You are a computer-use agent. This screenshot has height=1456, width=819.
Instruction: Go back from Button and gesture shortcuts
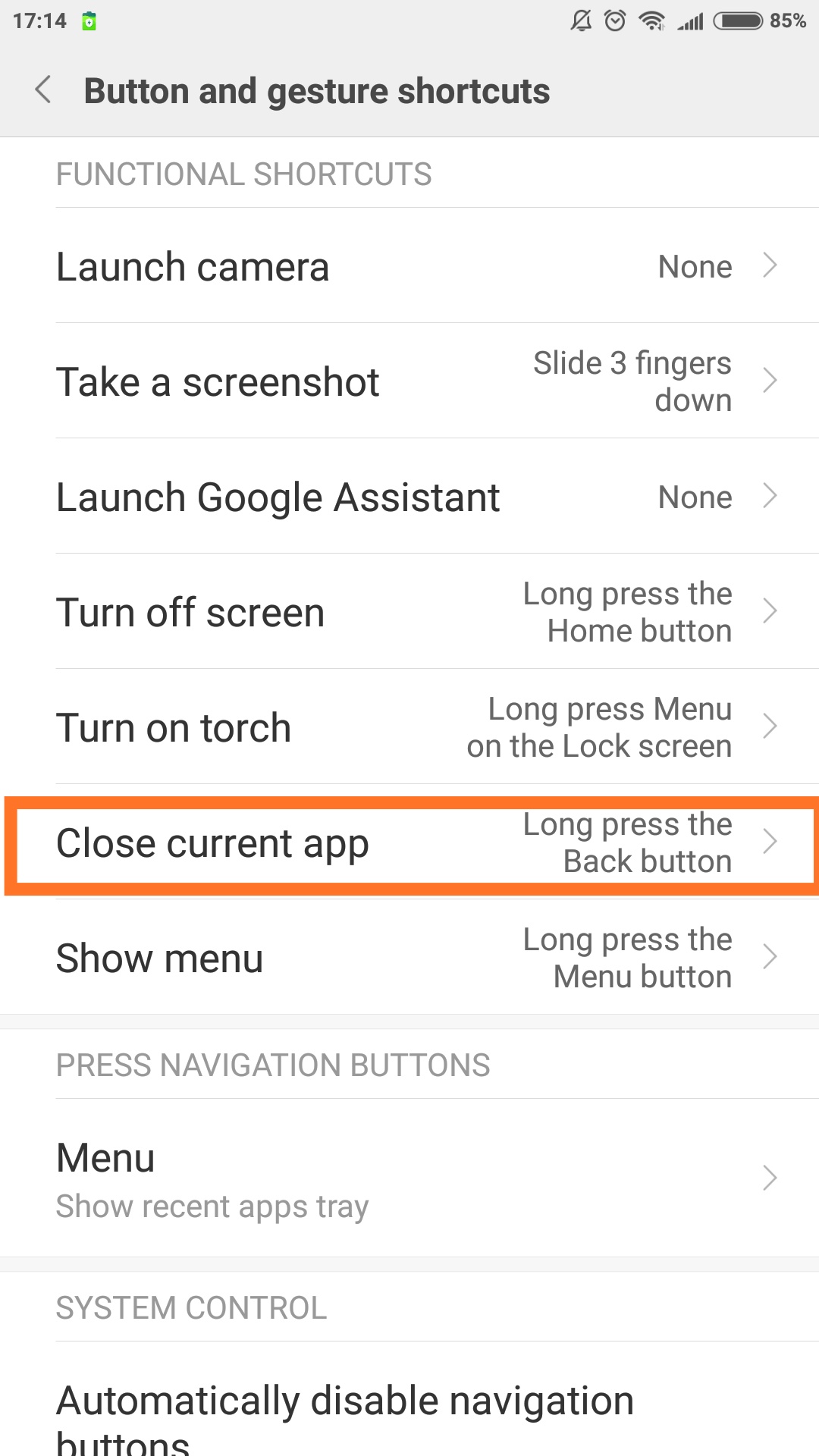tap(43, 90)
